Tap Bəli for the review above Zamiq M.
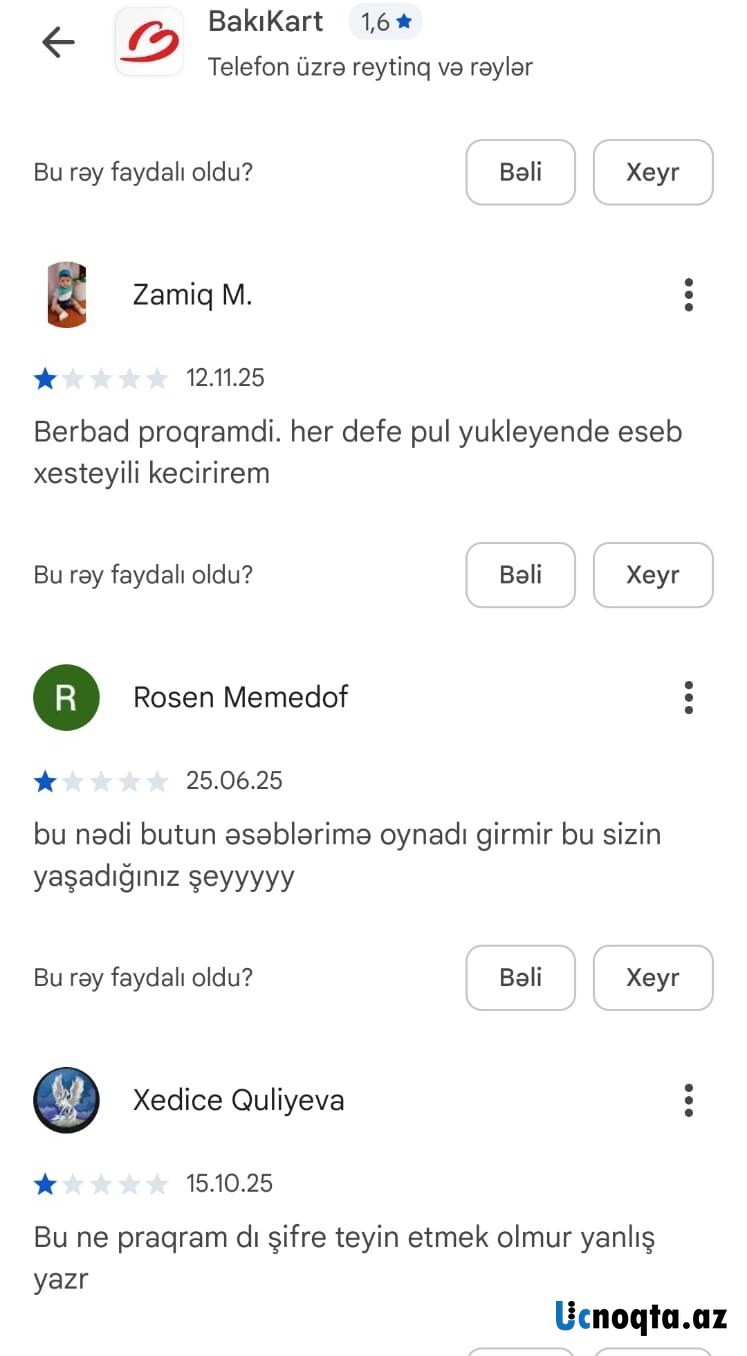Viewport: 747px width, 1356px height. coord(520,172)
